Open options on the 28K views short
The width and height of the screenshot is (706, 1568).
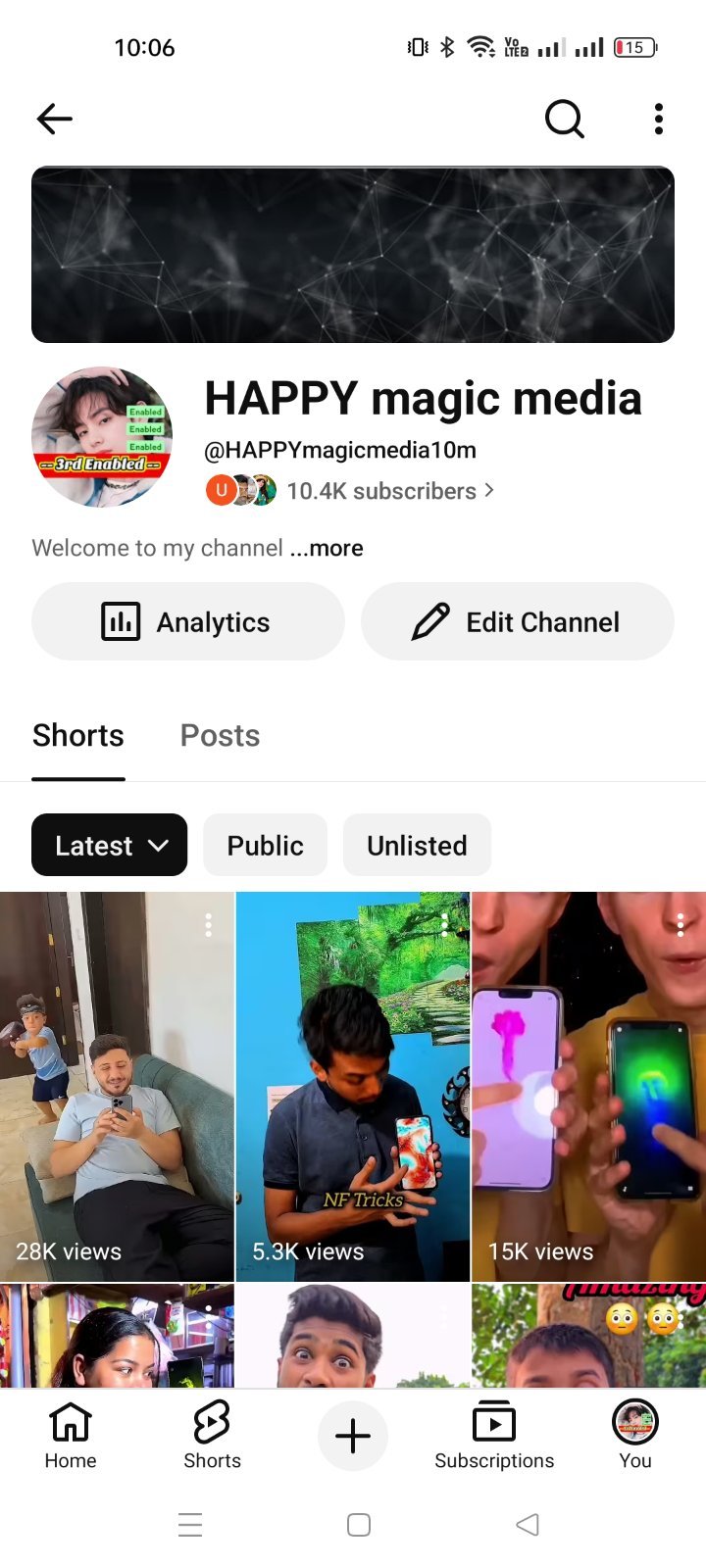[208, 925]
